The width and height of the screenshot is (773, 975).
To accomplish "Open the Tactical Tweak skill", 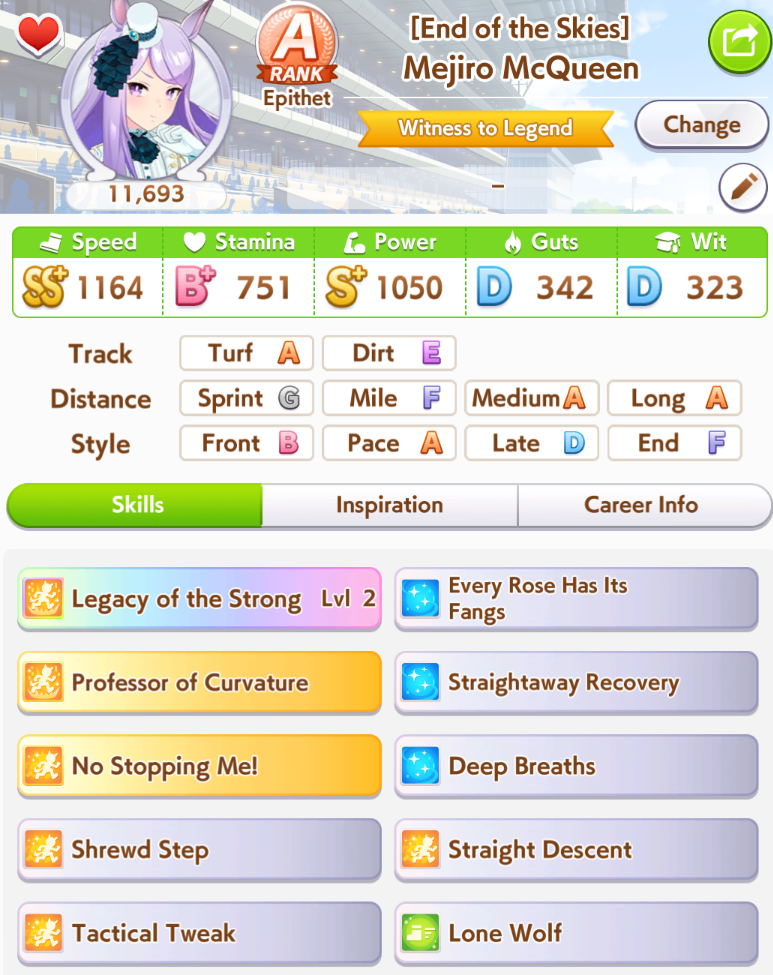I will click(x=199, y=933).
